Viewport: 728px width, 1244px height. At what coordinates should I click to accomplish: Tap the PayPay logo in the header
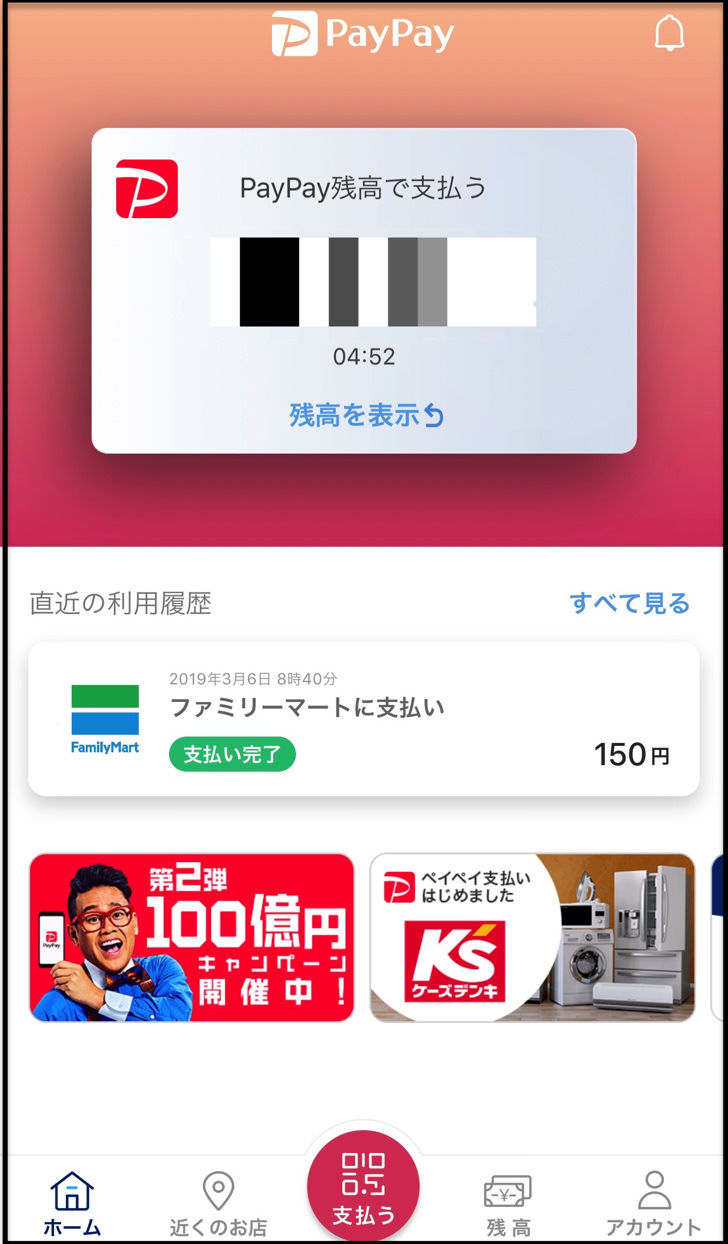tap(362, 33)
